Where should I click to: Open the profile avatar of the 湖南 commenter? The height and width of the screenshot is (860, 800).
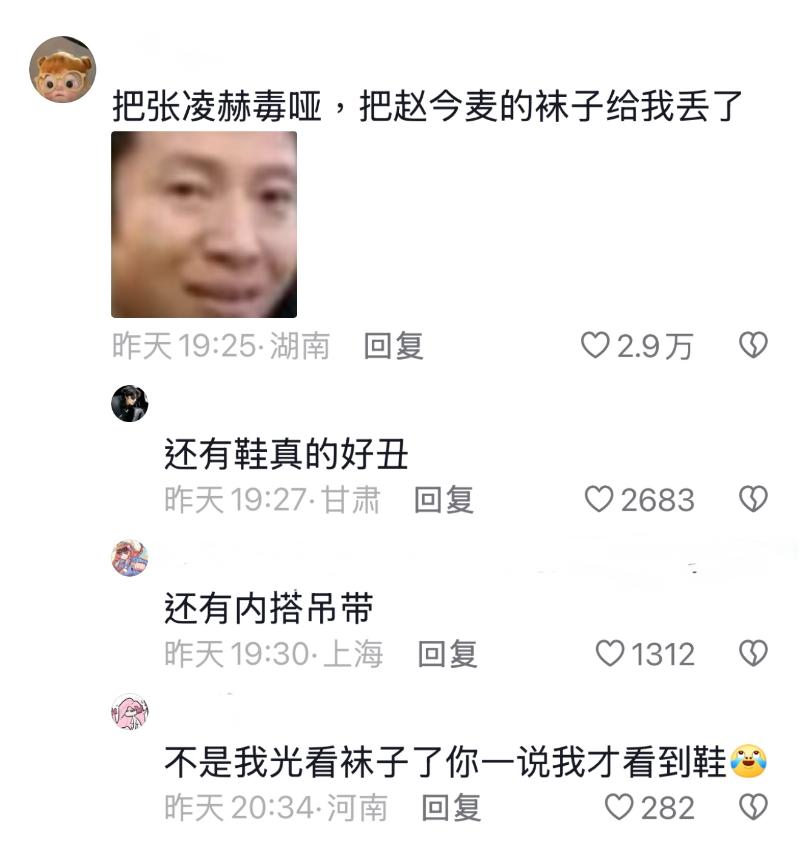click(x=63, y=69)
